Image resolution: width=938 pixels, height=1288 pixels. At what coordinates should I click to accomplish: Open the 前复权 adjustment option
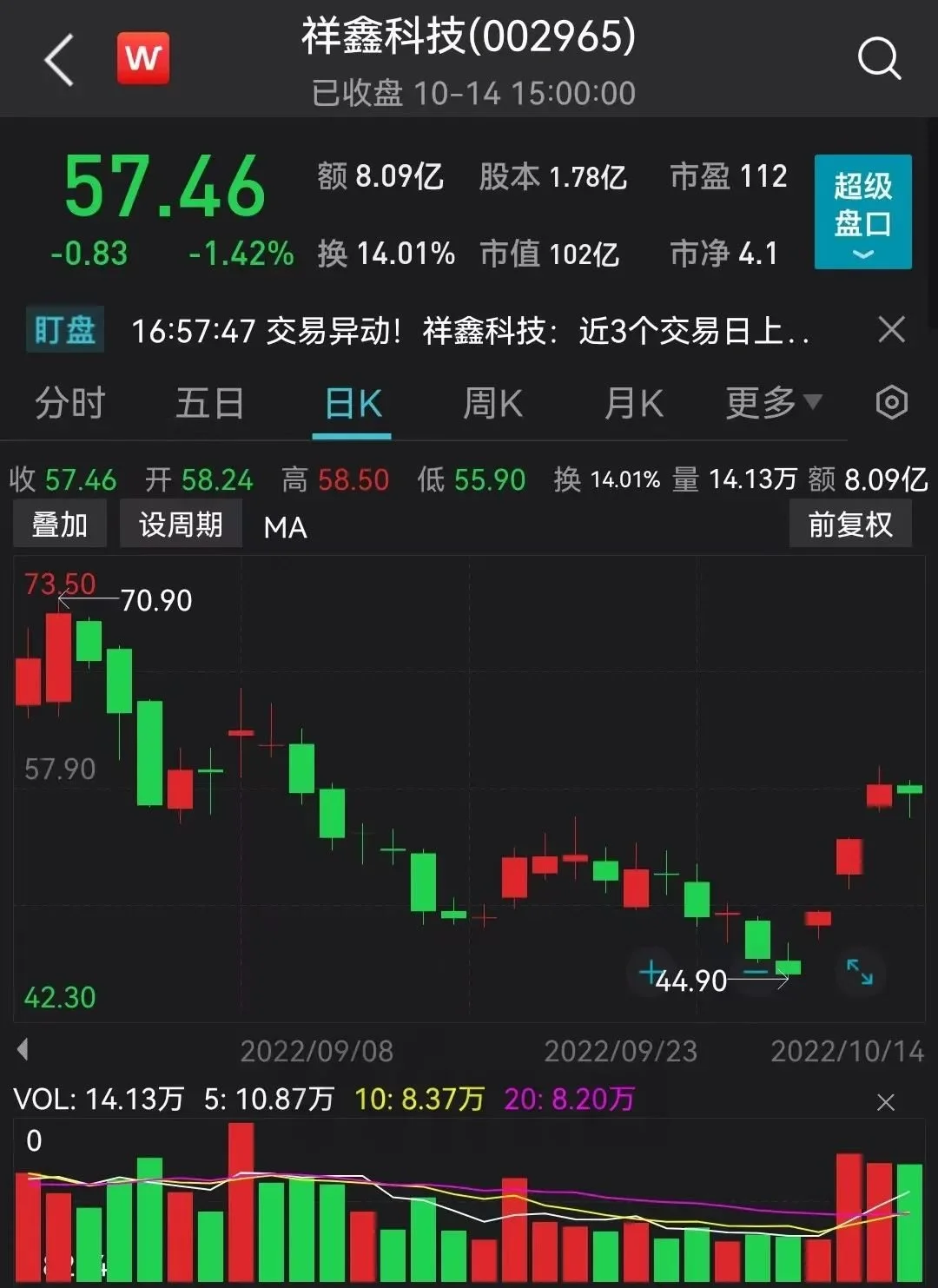(849, 525)
